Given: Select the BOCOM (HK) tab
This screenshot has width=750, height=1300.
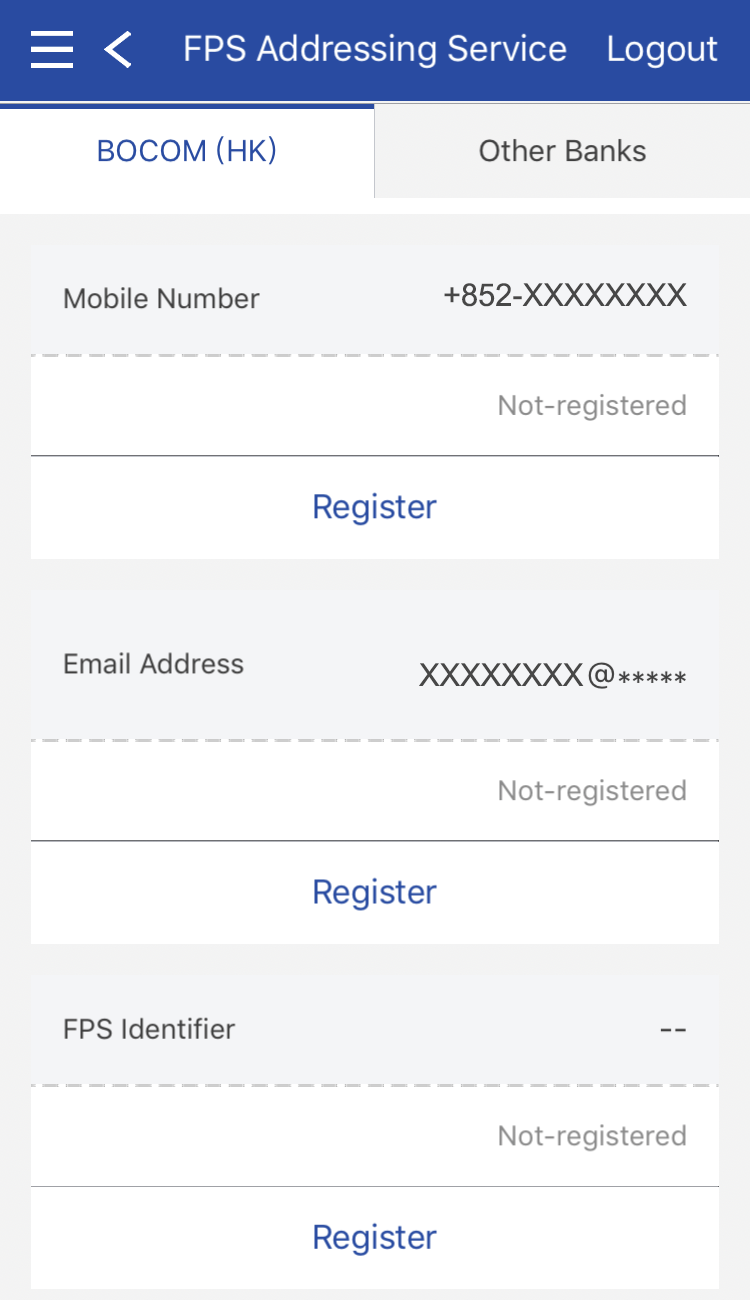Looking at the screenshot, I should point(187,151).
